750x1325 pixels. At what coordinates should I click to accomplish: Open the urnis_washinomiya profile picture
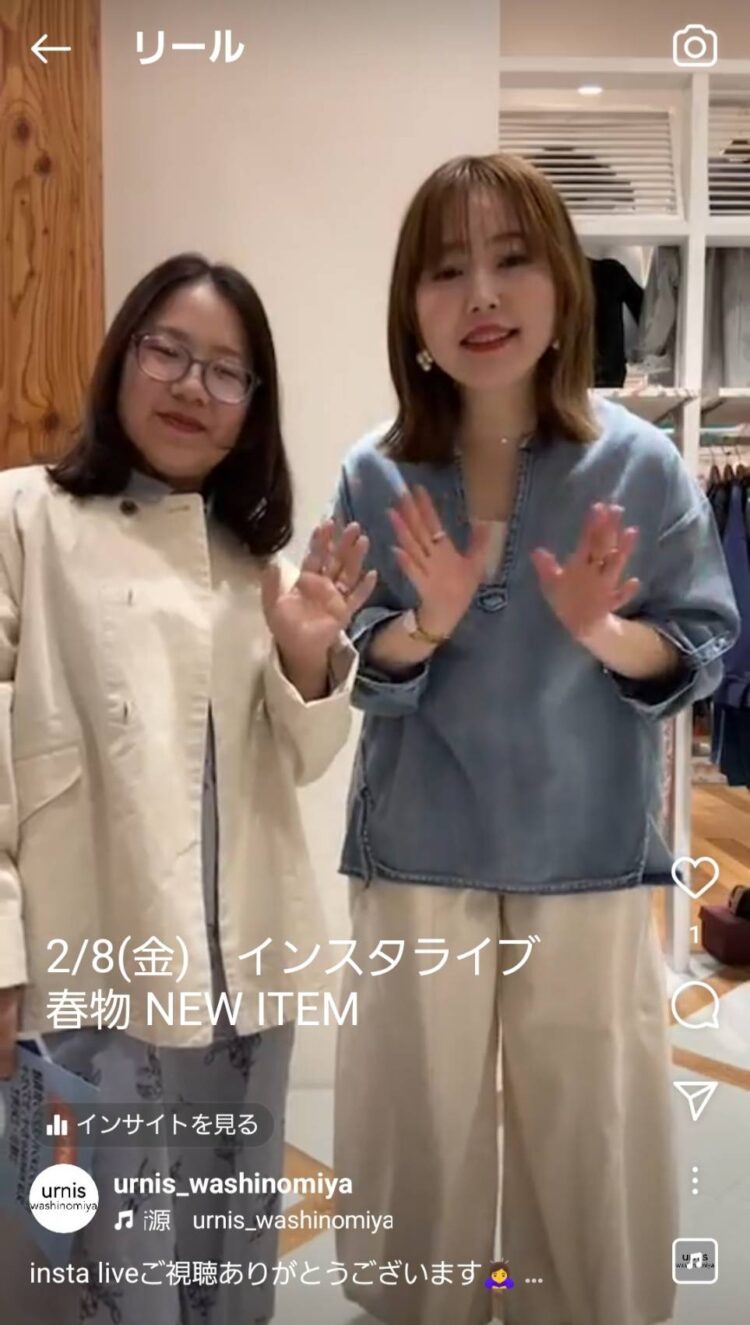pyautogui.click(x=64, y=1198)
